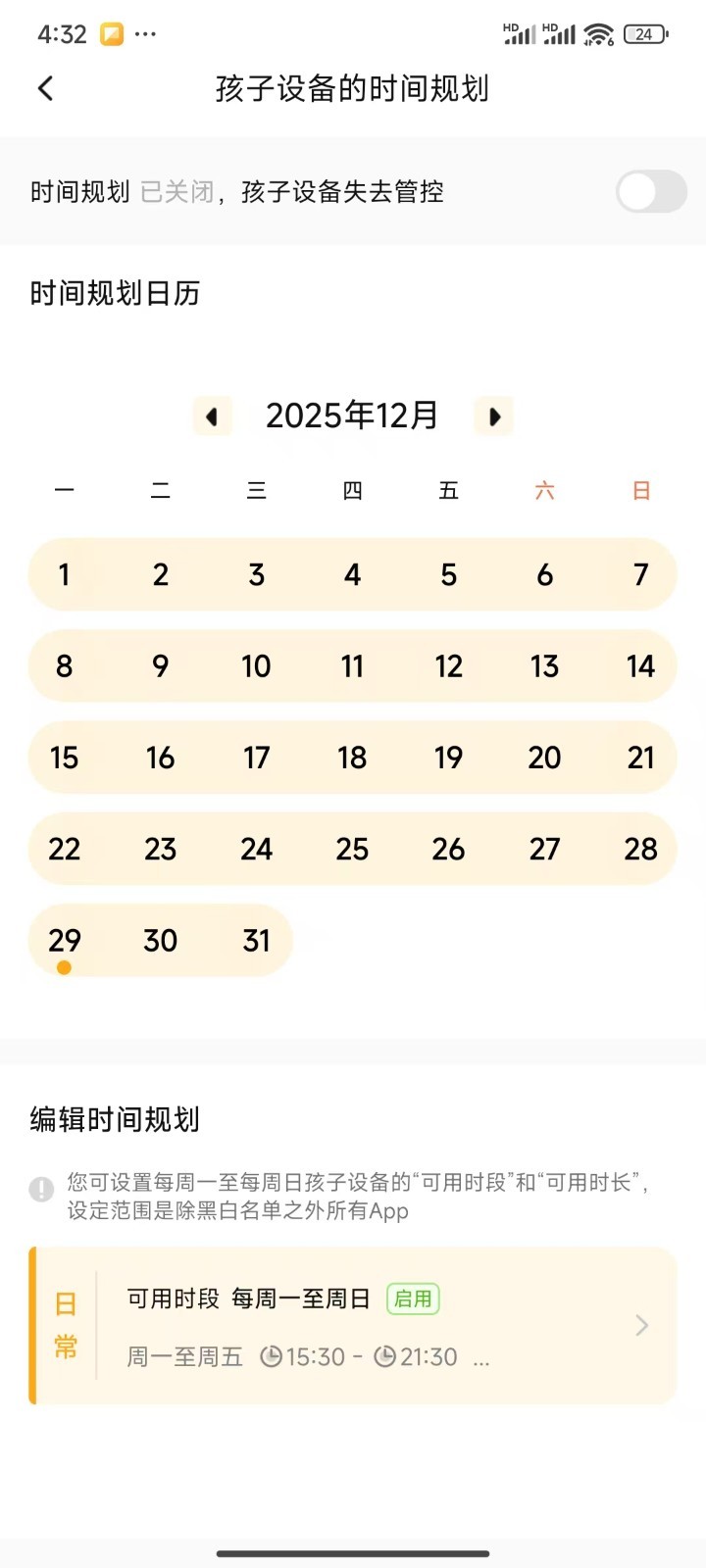Open the 日常 可用时段 schedule card
706x1568 pixels.
point(353,1326)
